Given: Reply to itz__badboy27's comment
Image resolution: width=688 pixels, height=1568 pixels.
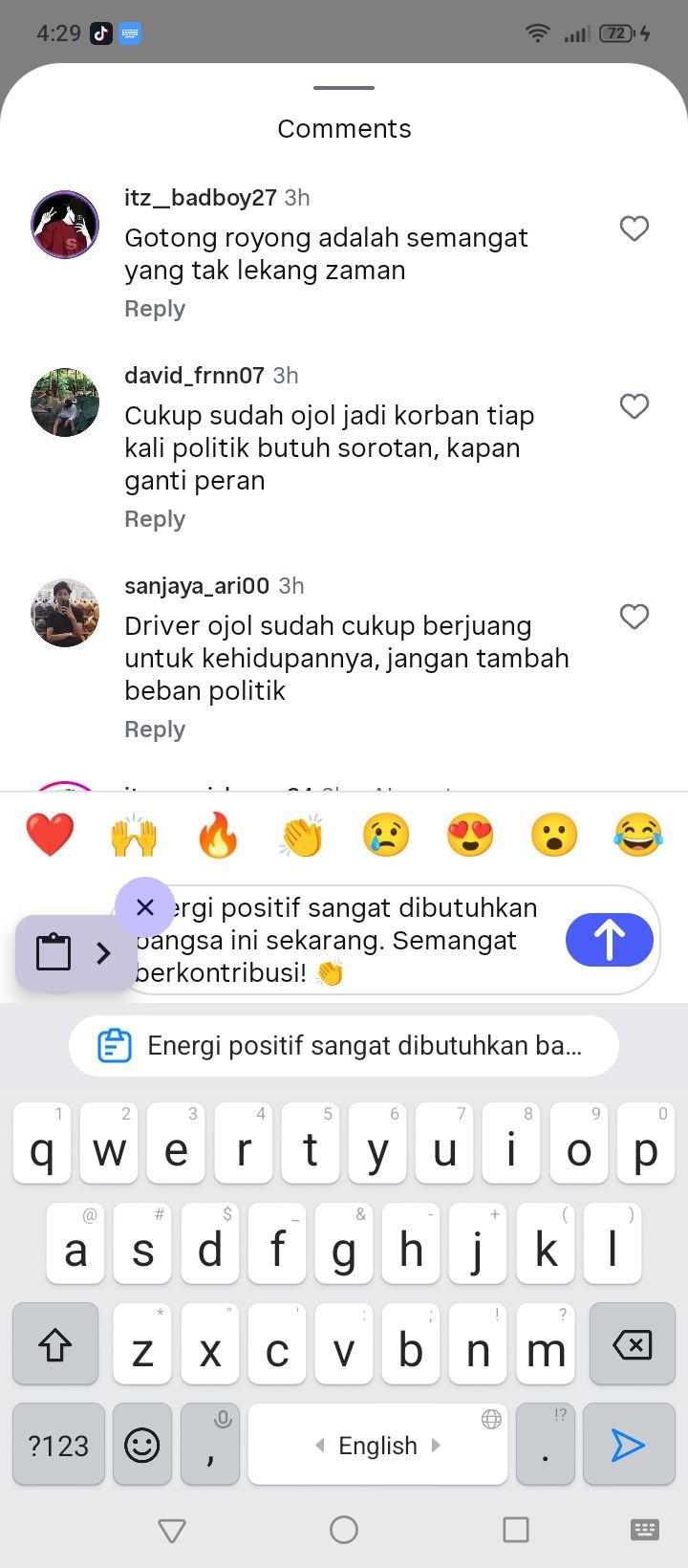Looking at the screenshot, I should click(155, 309).
